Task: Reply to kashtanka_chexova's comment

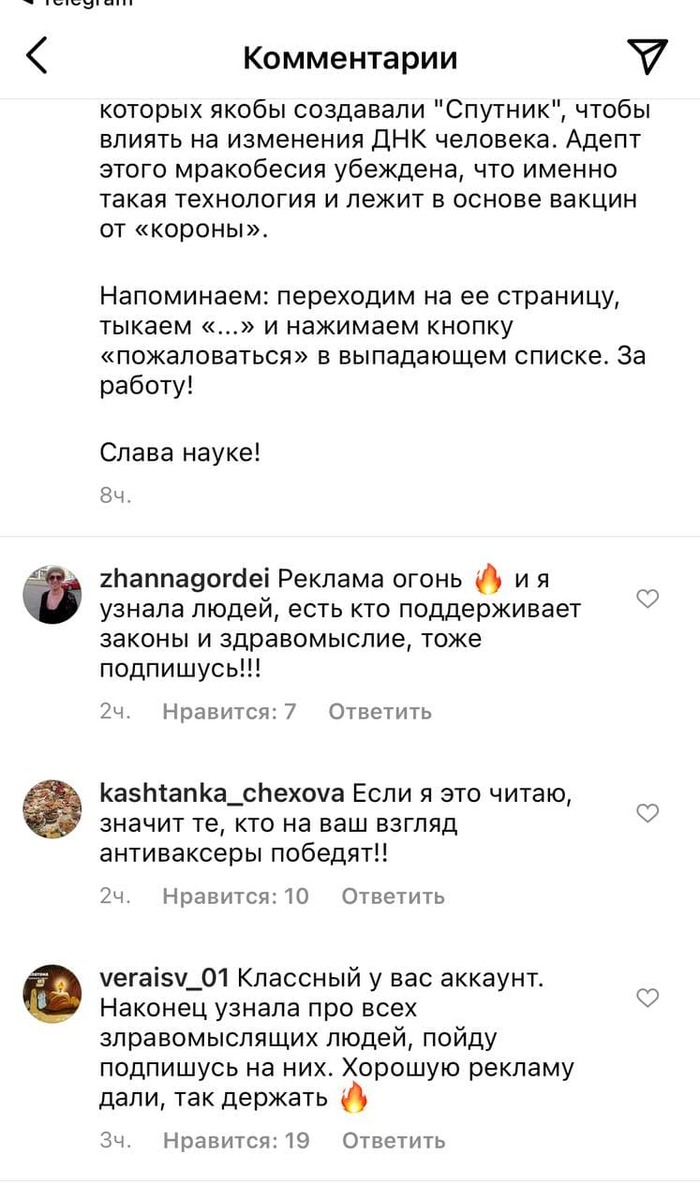Action: [x=393, y=896]
